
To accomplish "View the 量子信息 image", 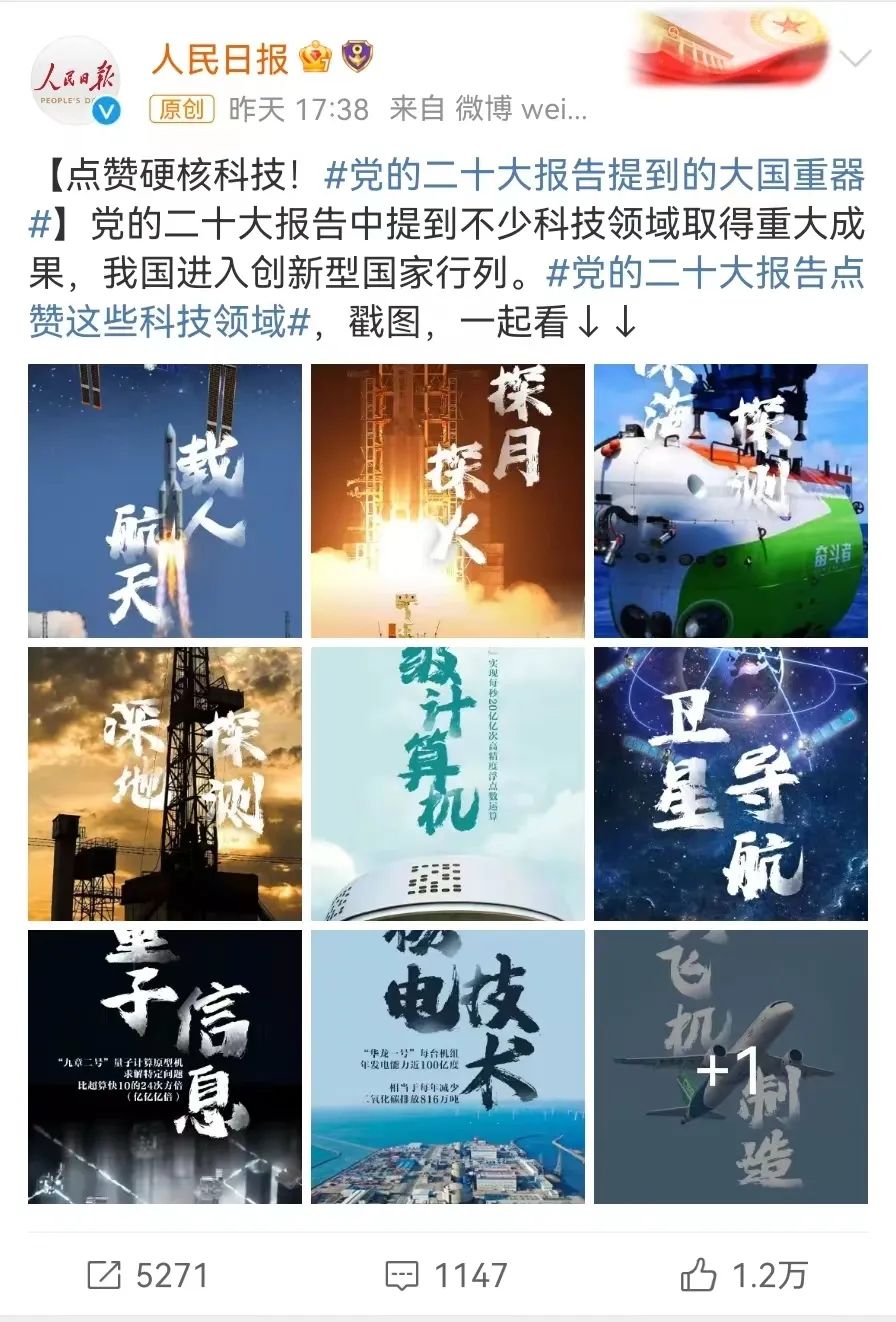I will click(165, 1067).
